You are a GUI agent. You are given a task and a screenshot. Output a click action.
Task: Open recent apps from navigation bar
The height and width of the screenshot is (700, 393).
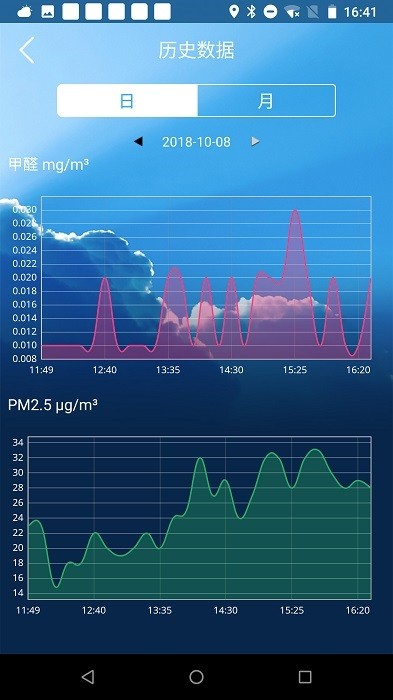point(305,677)
